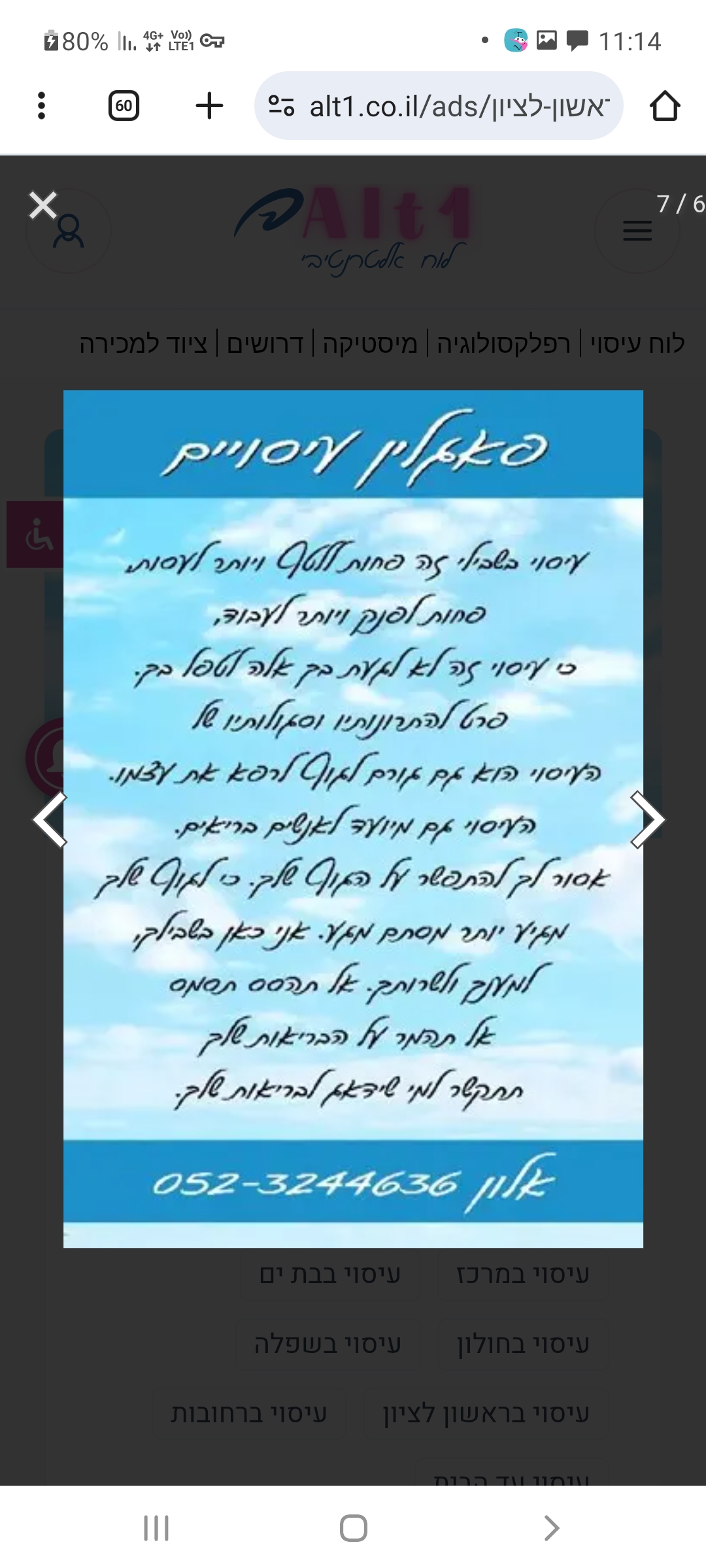The width and height of the screenshot is (706, 1568).
Task: Open the tab switcher showing 60 tabs
Action: coord(124,106)
